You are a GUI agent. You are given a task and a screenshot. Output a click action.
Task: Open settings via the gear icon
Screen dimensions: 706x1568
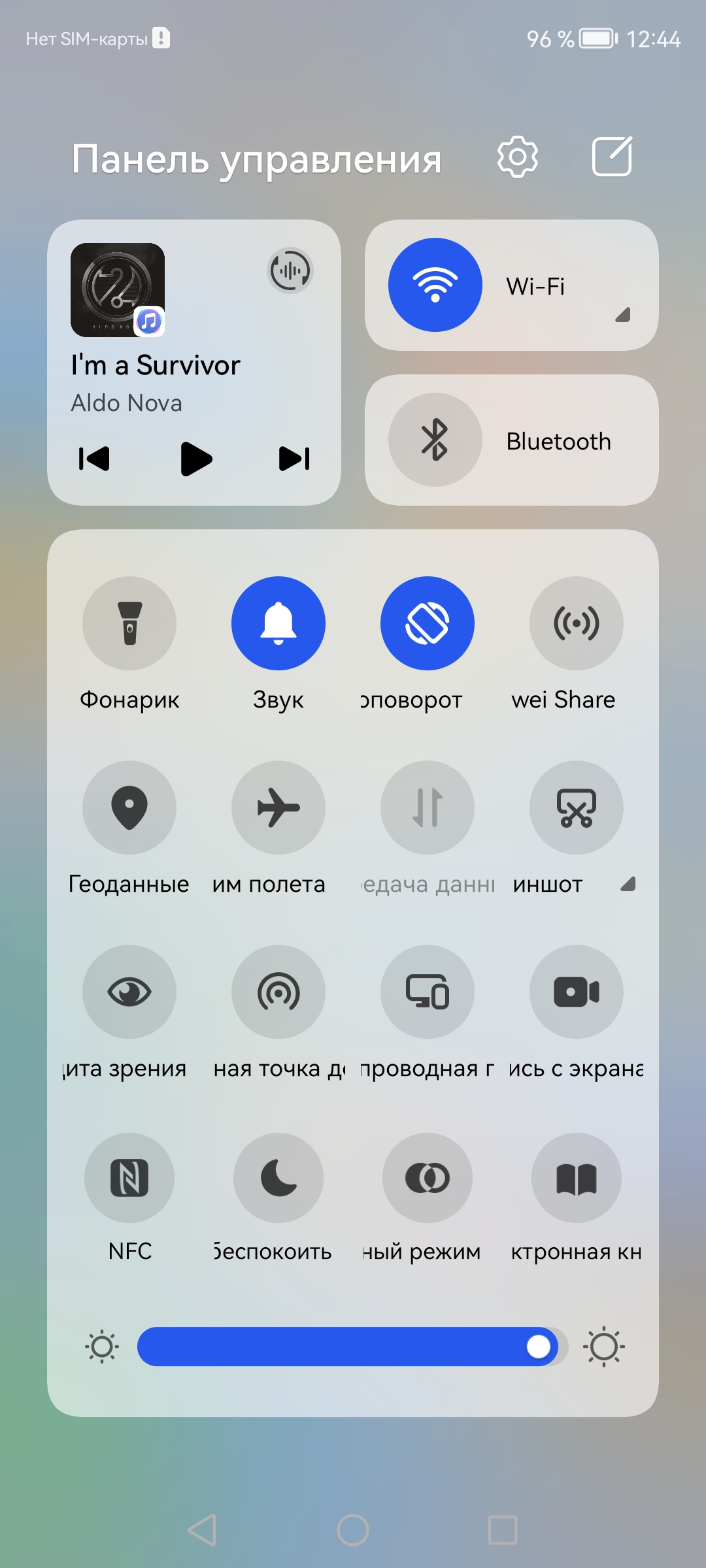[x=517, y=157]
